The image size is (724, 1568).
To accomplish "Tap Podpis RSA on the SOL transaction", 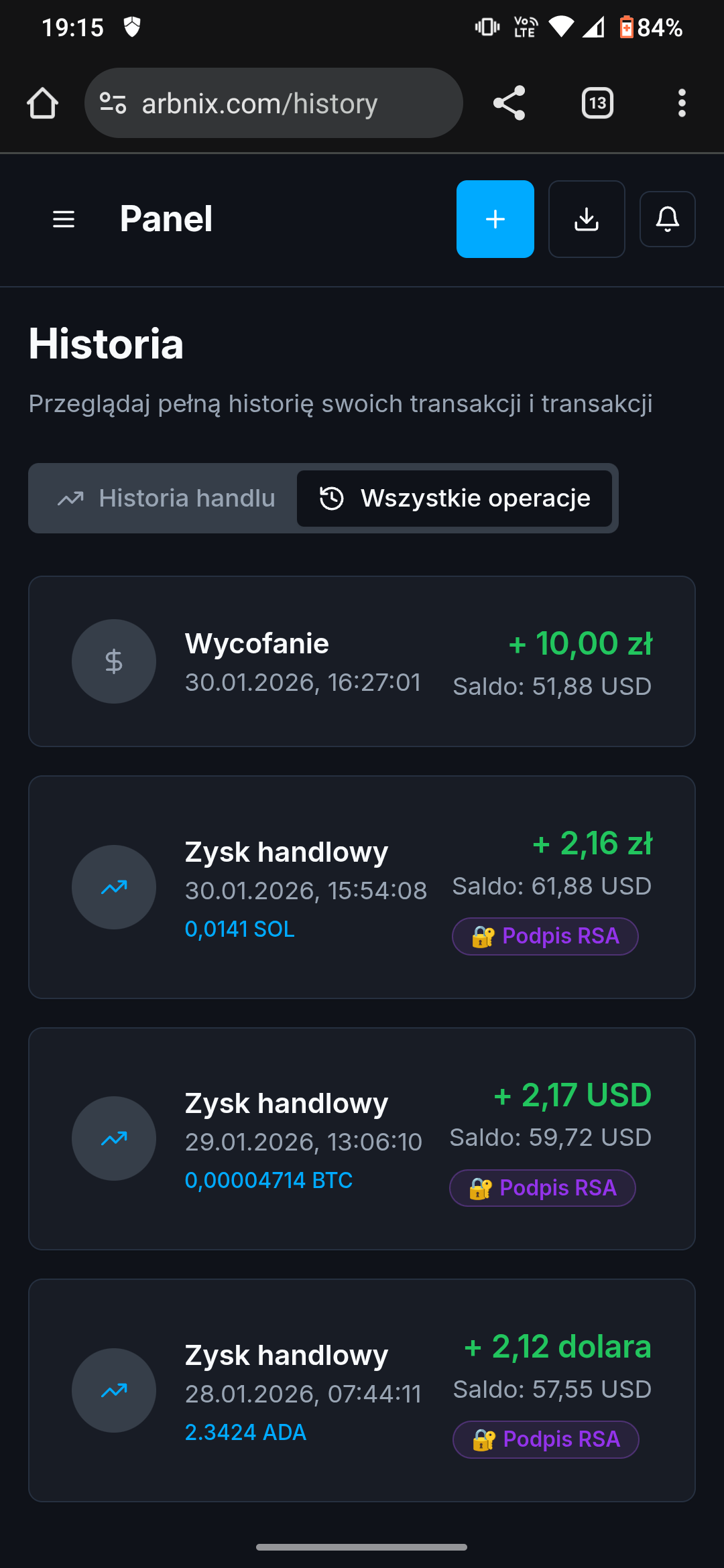I will (x=545, y=936).
